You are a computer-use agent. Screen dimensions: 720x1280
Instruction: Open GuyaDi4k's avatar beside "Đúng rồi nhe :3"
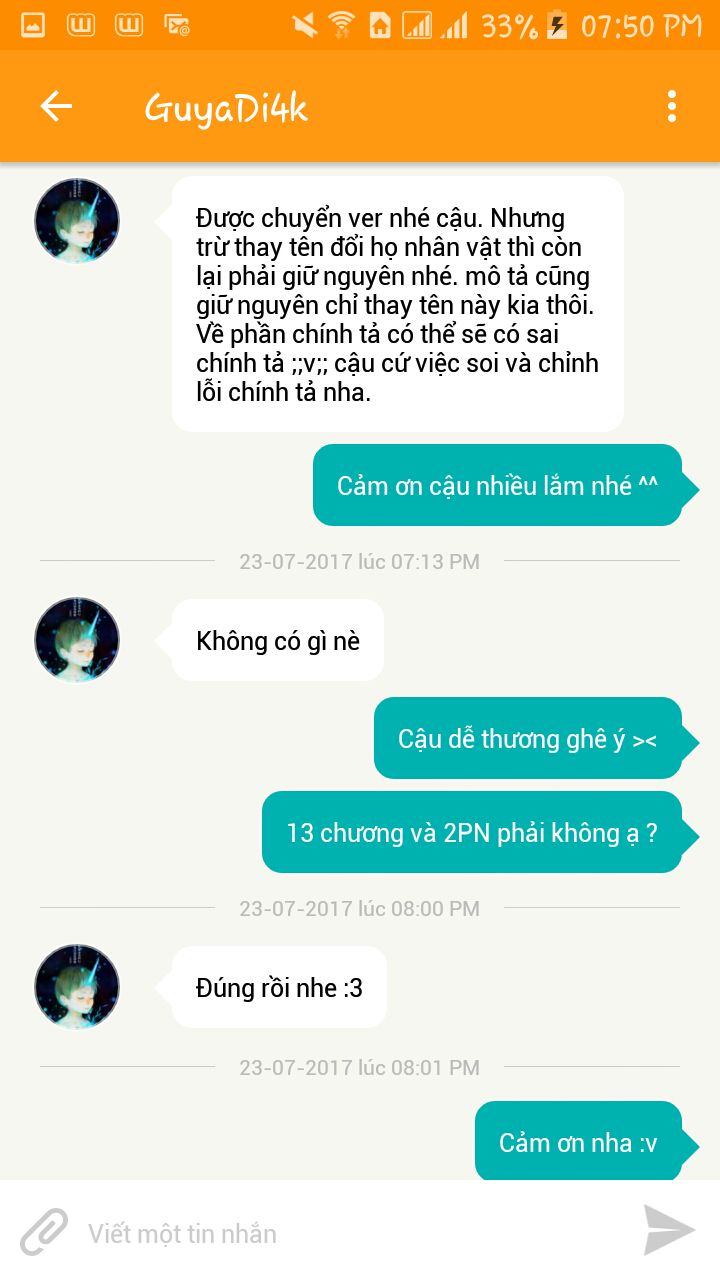pyautogui.click(x=77, y=988)
